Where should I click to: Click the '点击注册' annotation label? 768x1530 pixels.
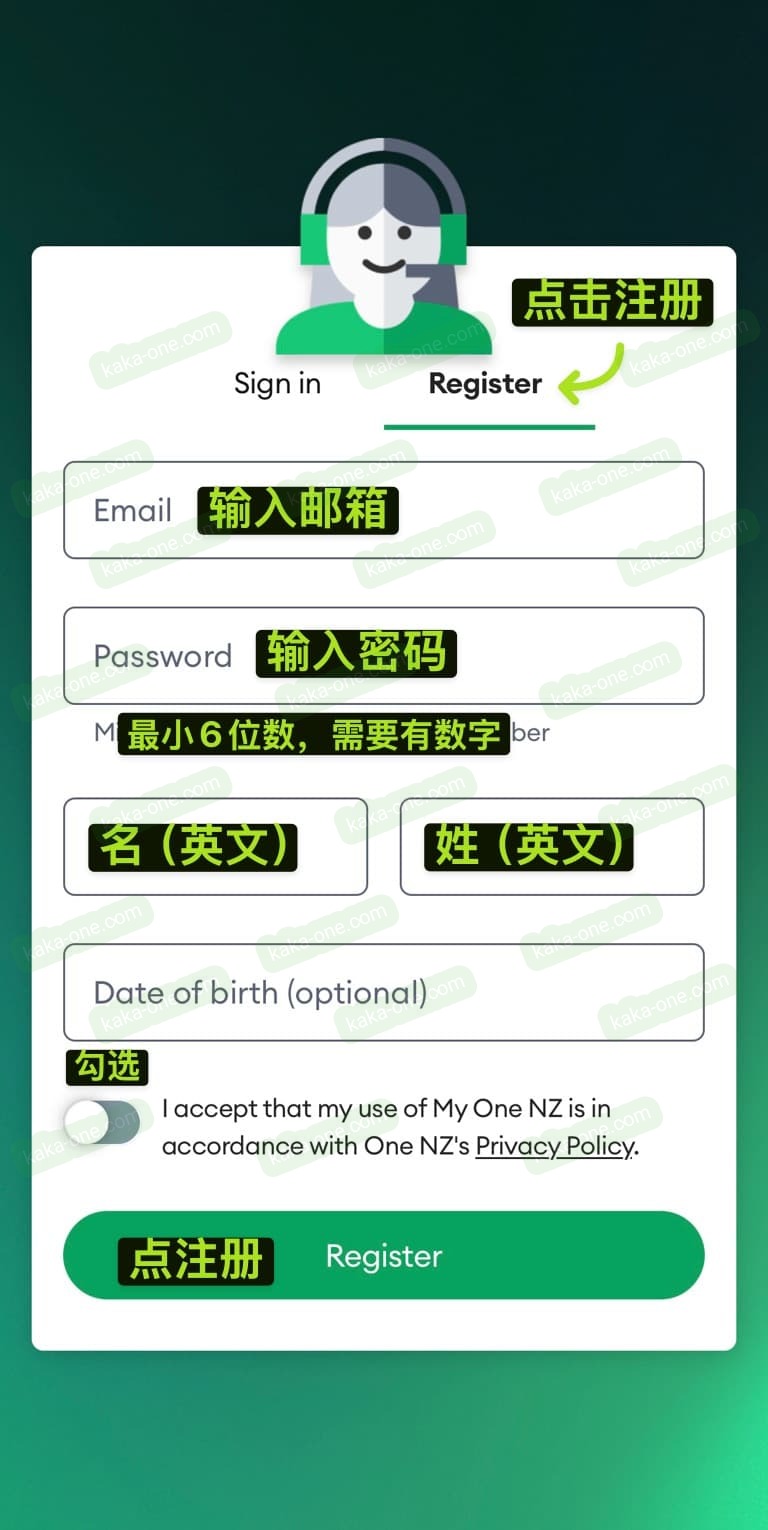(x=612, y=300)
